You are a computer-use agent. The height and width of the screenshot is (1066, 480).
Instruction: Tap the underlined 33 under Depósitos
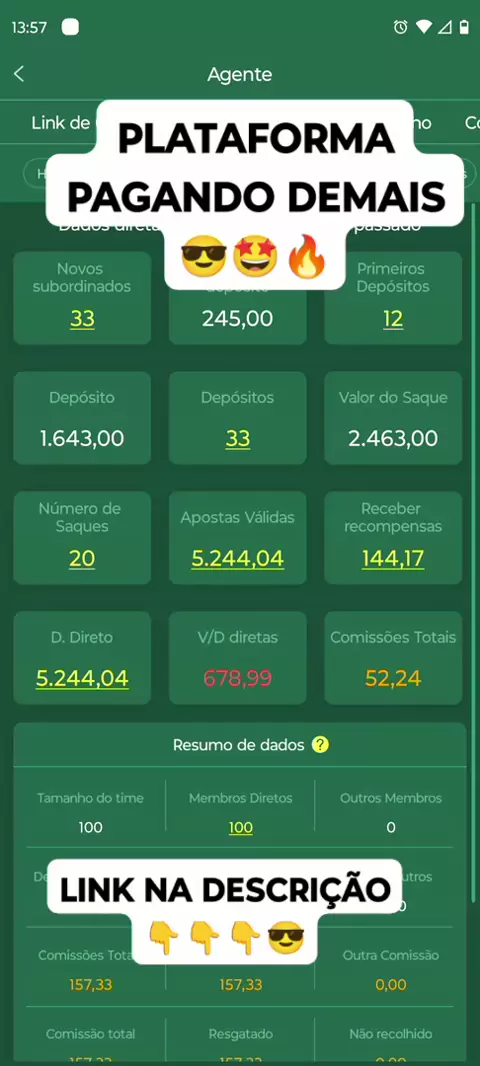[238, 439]
